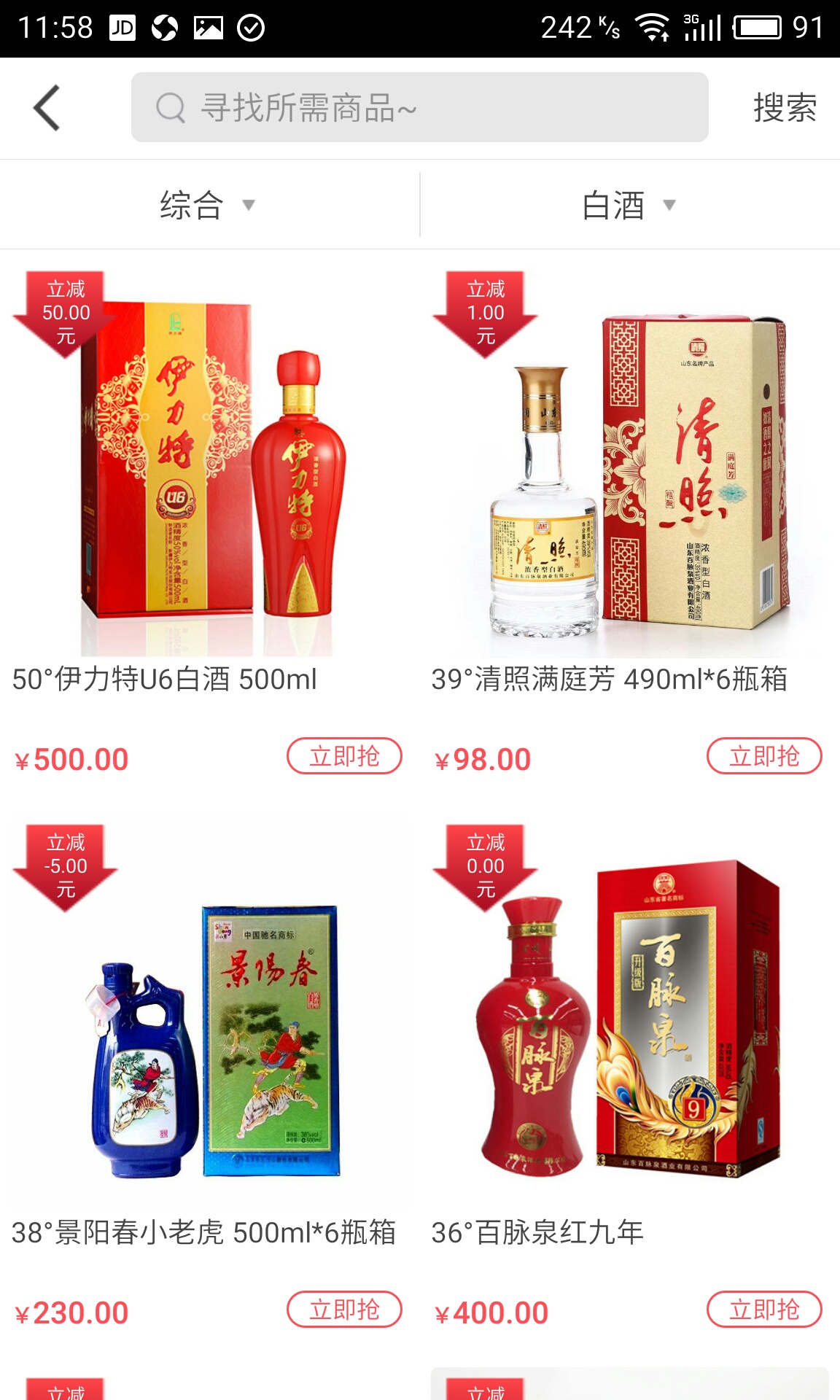The width and height of the screenshot is (840, 1400).
Task: Tap the 寻找所需商品 search field
Action: click(x=419, y=108)
